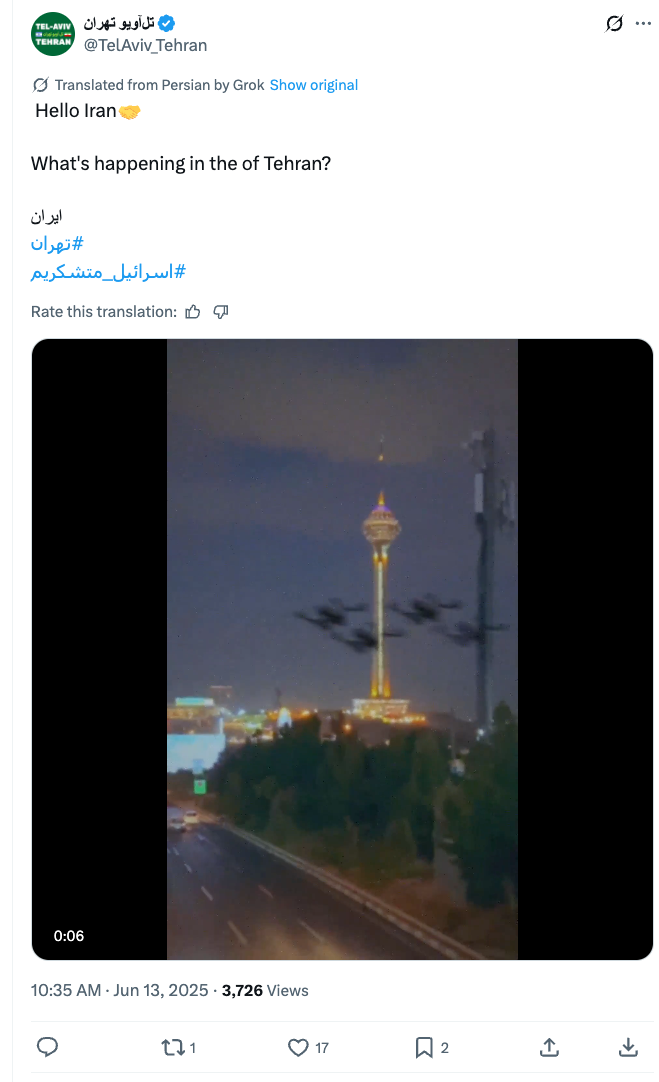The image size is (659, 1082).
Task: Tap Show original to view Persian text
Action: tap(313, 85)
